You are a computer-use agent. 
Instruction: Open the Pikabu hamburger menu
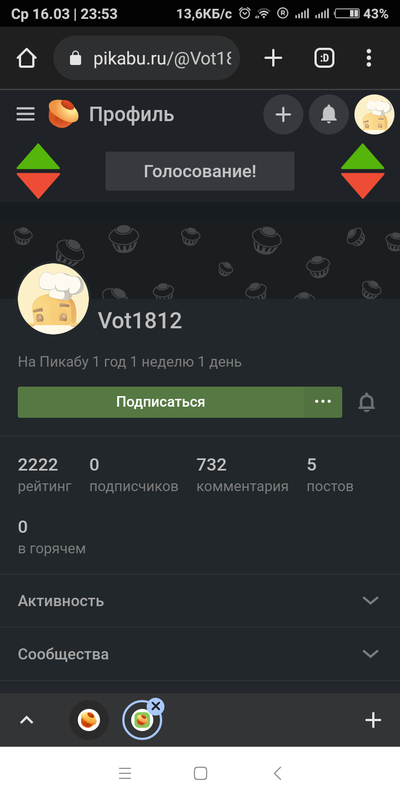26,114
